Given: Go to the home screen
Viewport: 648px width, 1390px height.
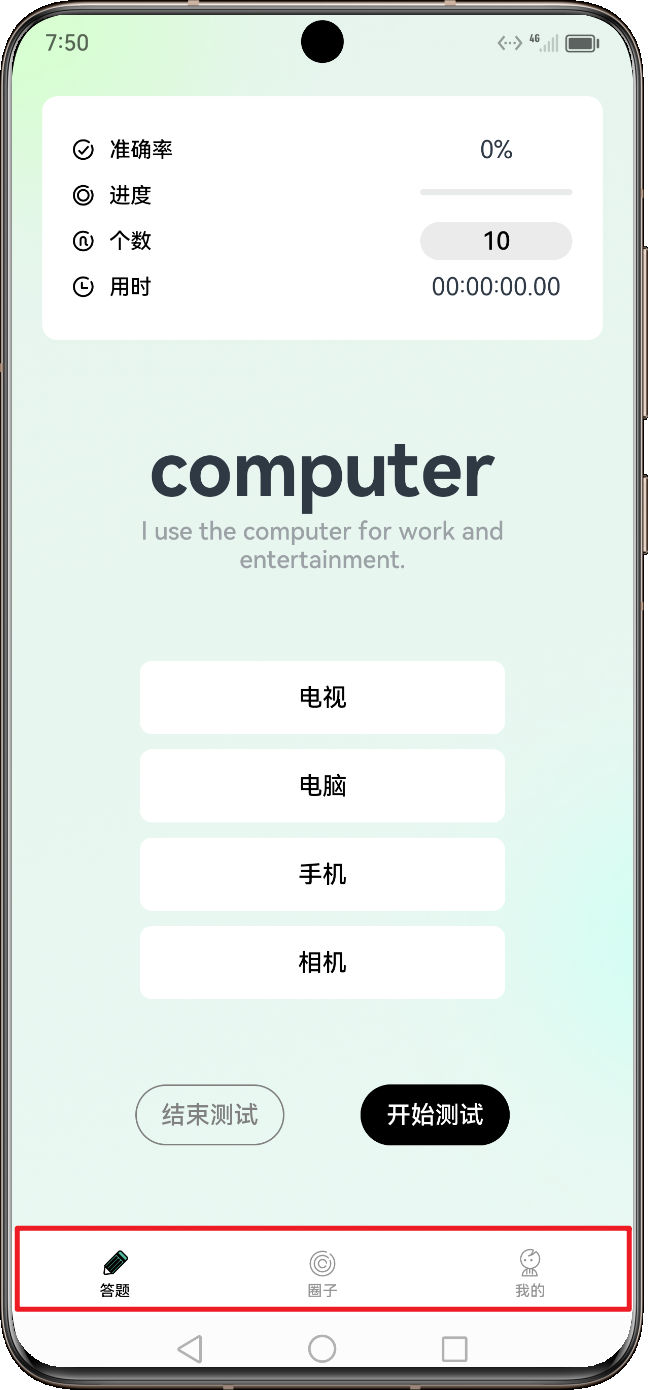Looking at the screenshot, I should point(322,1349).
